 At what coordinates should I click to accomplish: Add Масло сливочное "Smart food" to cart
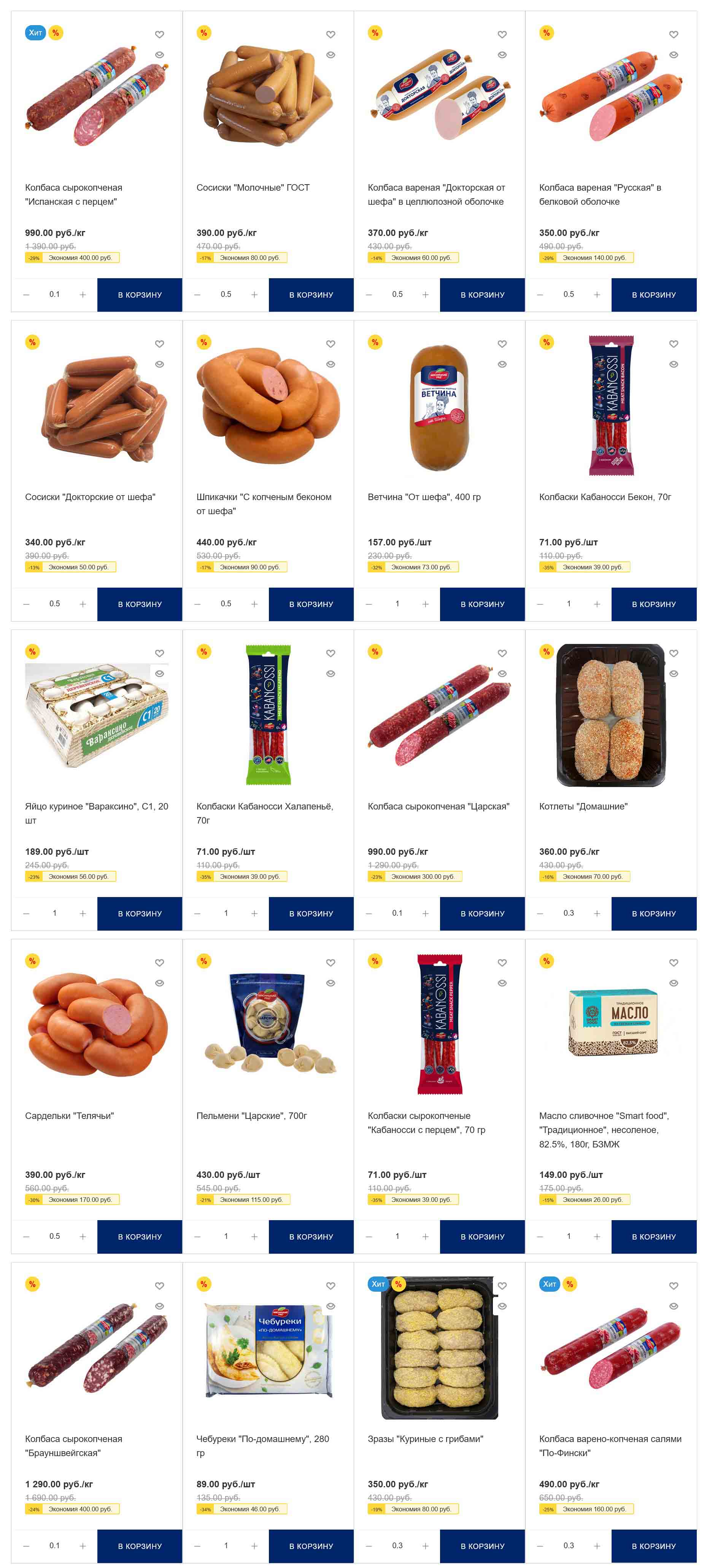click(653, 1236)
